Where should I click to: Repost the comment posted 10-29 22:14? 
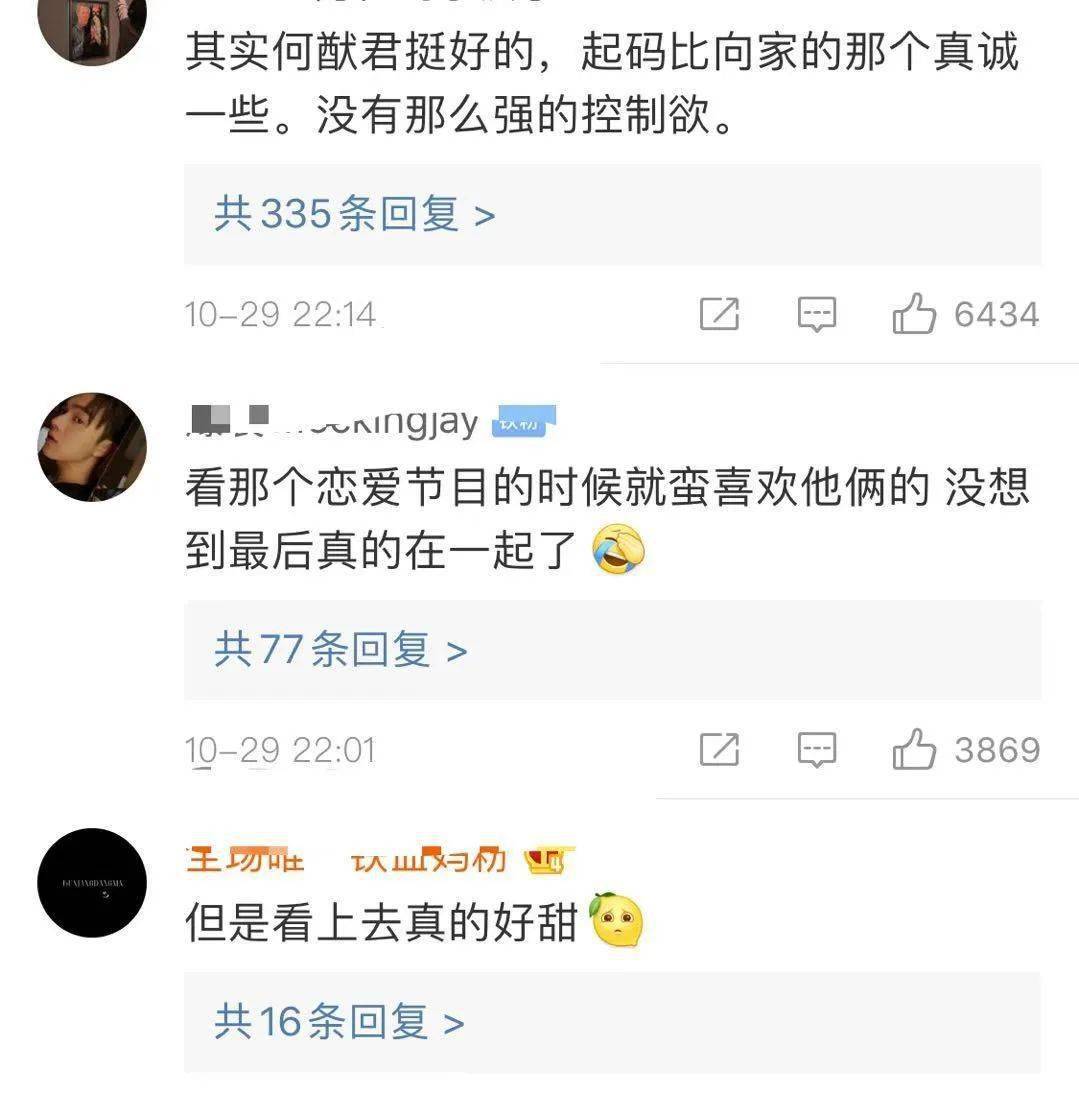click(x=719, y=315)
